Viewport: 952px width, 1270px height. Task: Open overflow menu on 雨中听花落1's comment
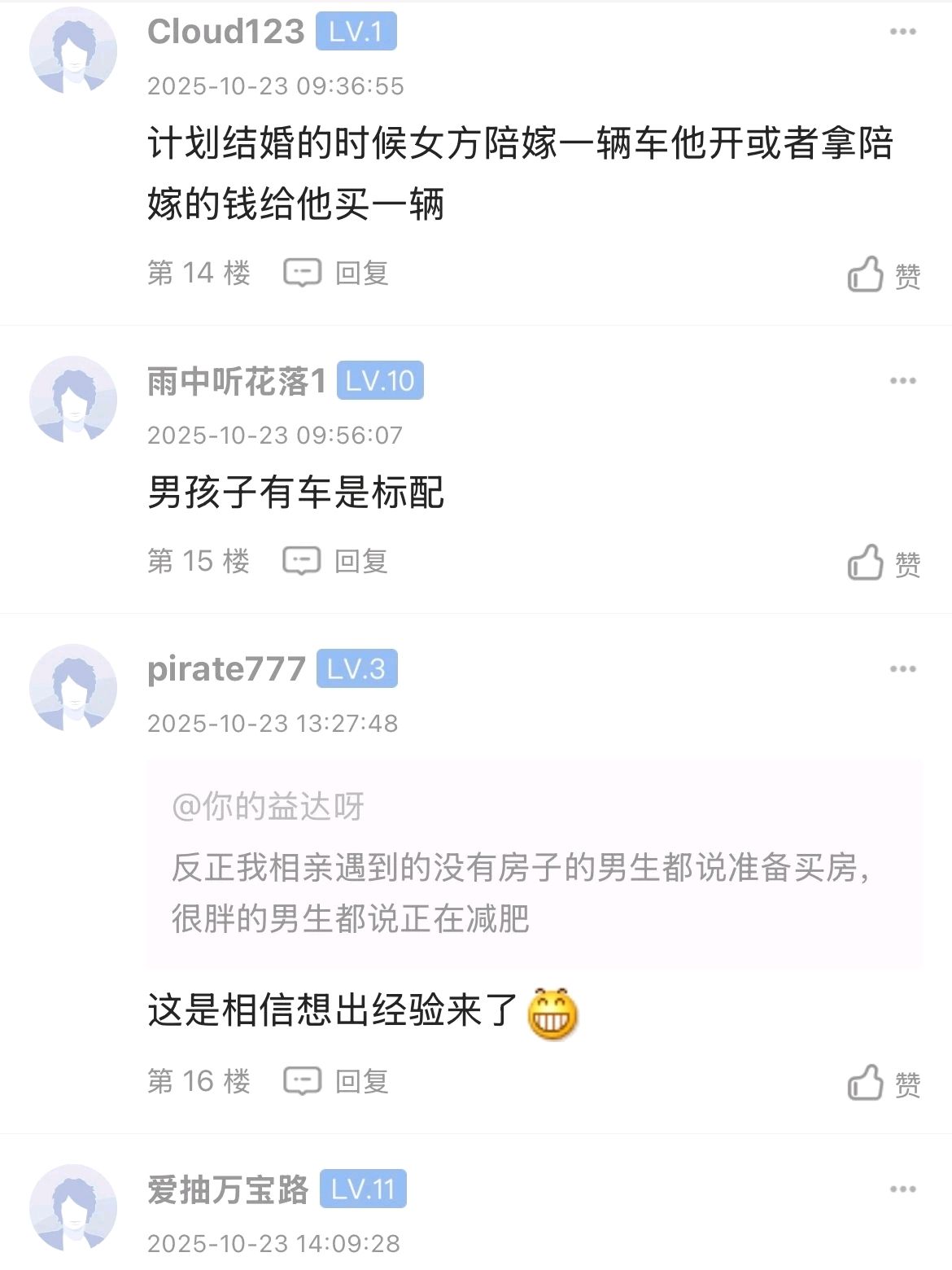coord(902,381)
